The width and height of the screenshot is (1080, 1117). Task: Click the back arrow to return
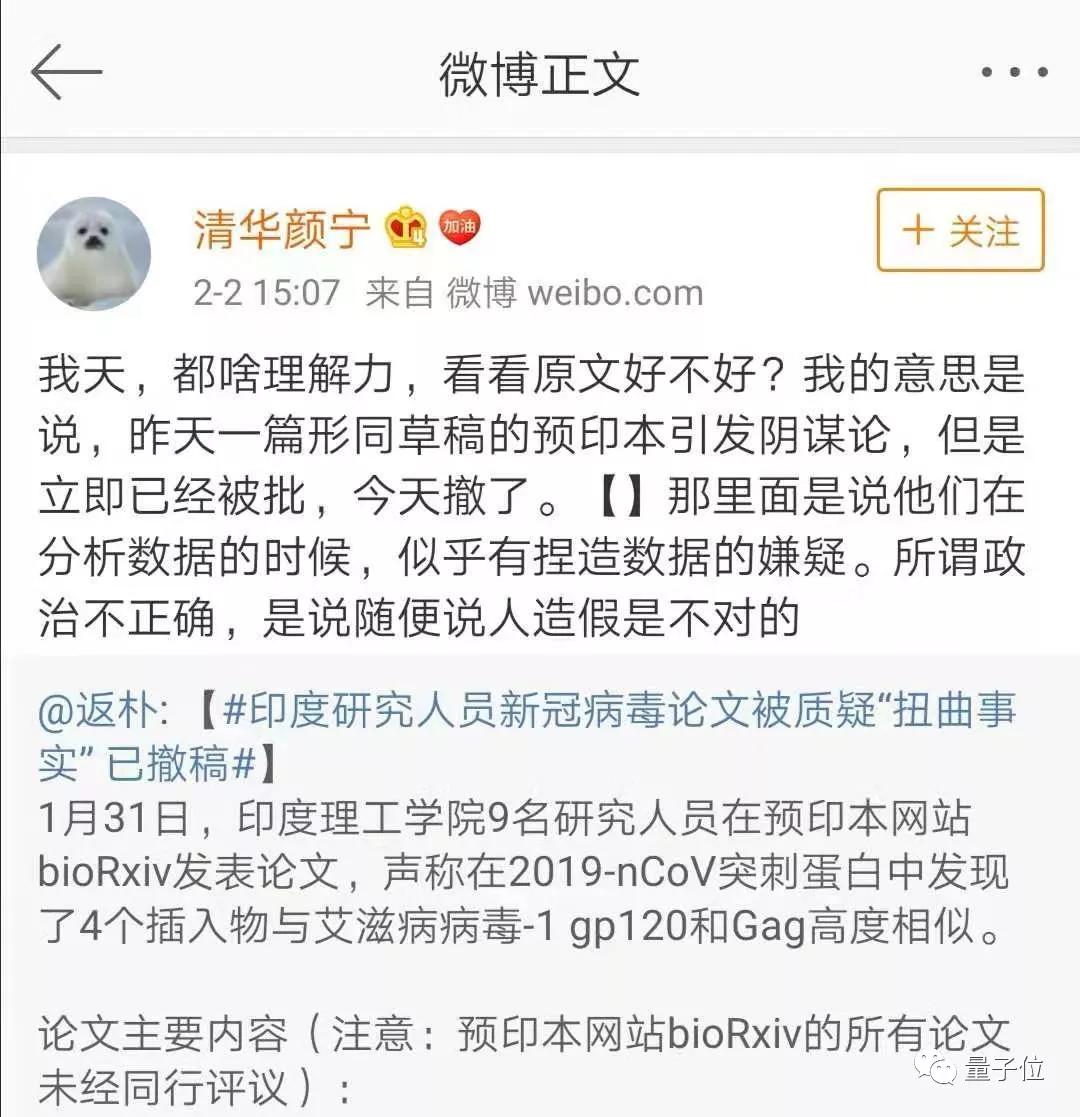tap(67, 72)
